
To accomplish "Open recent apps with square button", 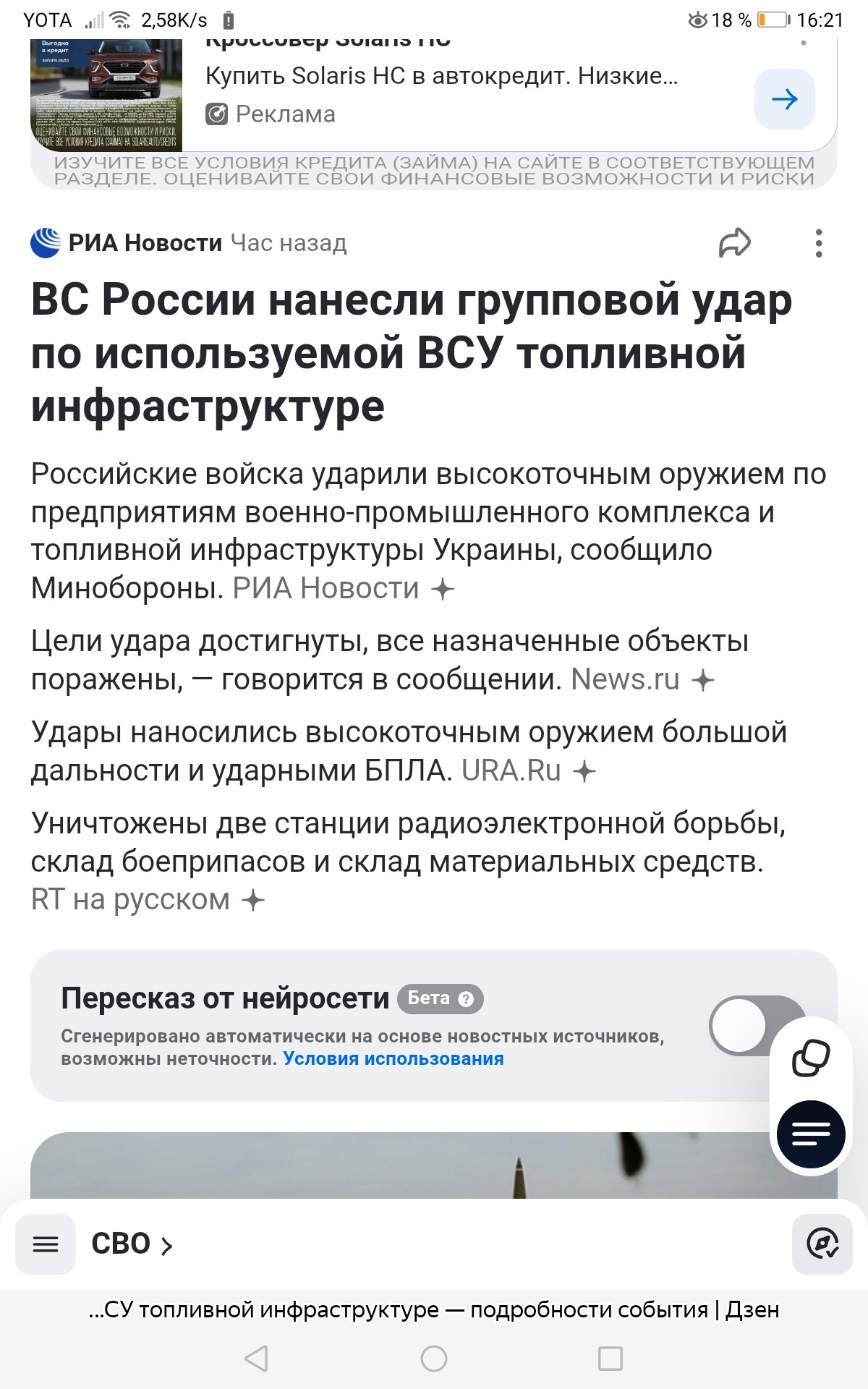I will click(x=610, y=1358).
